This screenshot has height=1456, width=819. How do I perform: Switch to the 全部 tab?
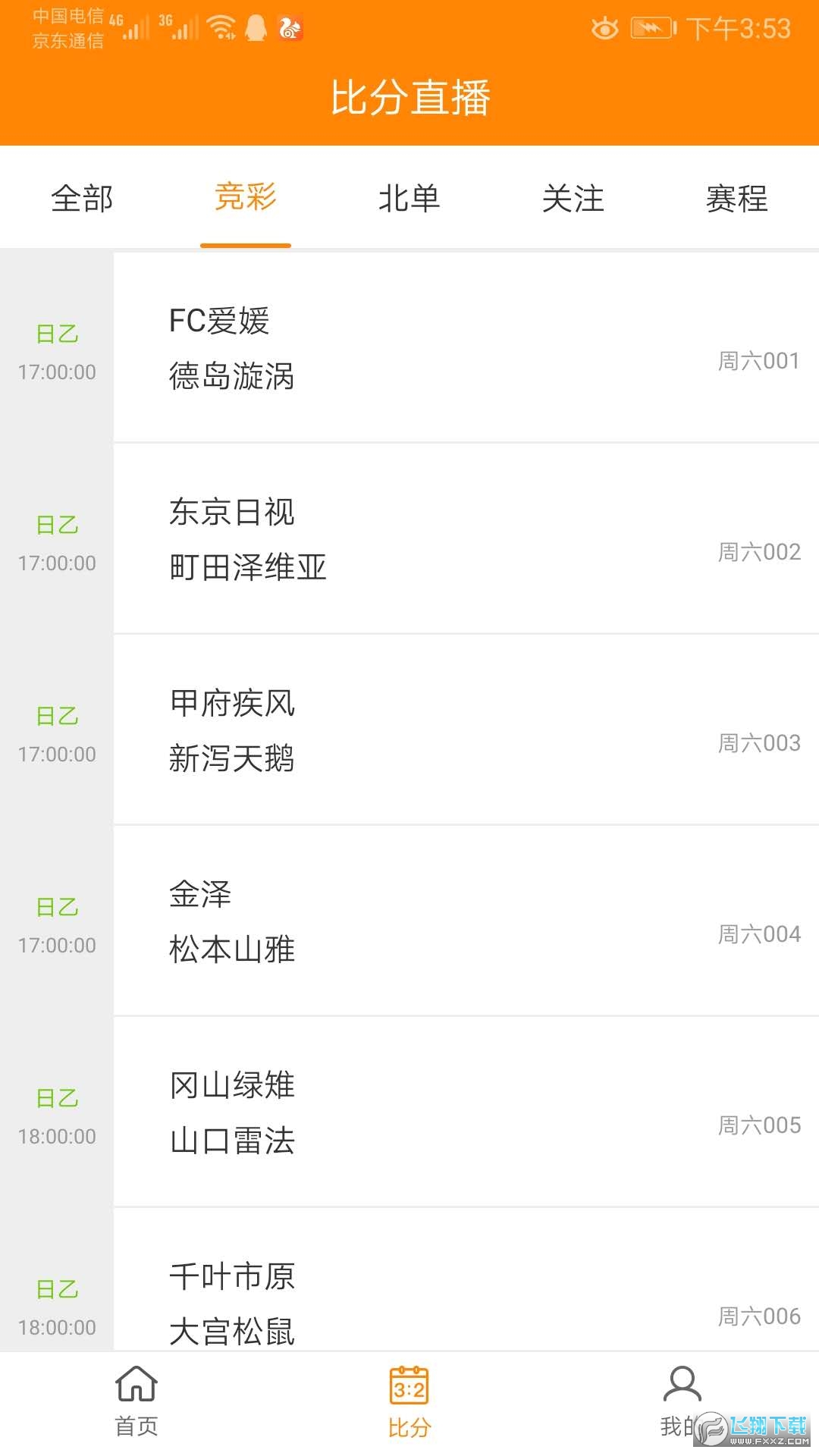click(x=82, y=199)
